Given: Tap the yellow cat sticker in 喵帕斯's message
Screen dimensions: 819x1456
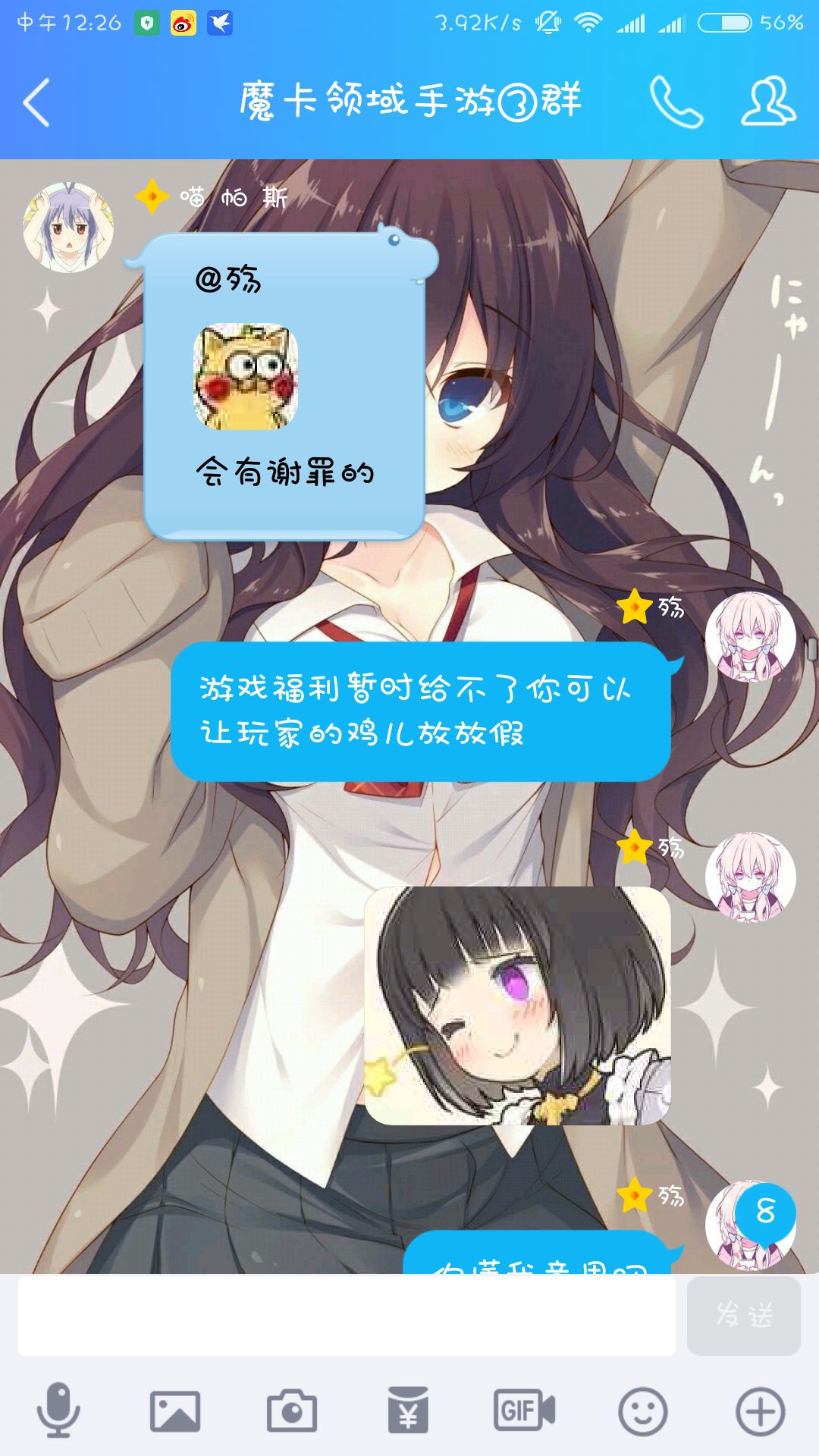Looking at the screenshot, I should tap(246, 376).
